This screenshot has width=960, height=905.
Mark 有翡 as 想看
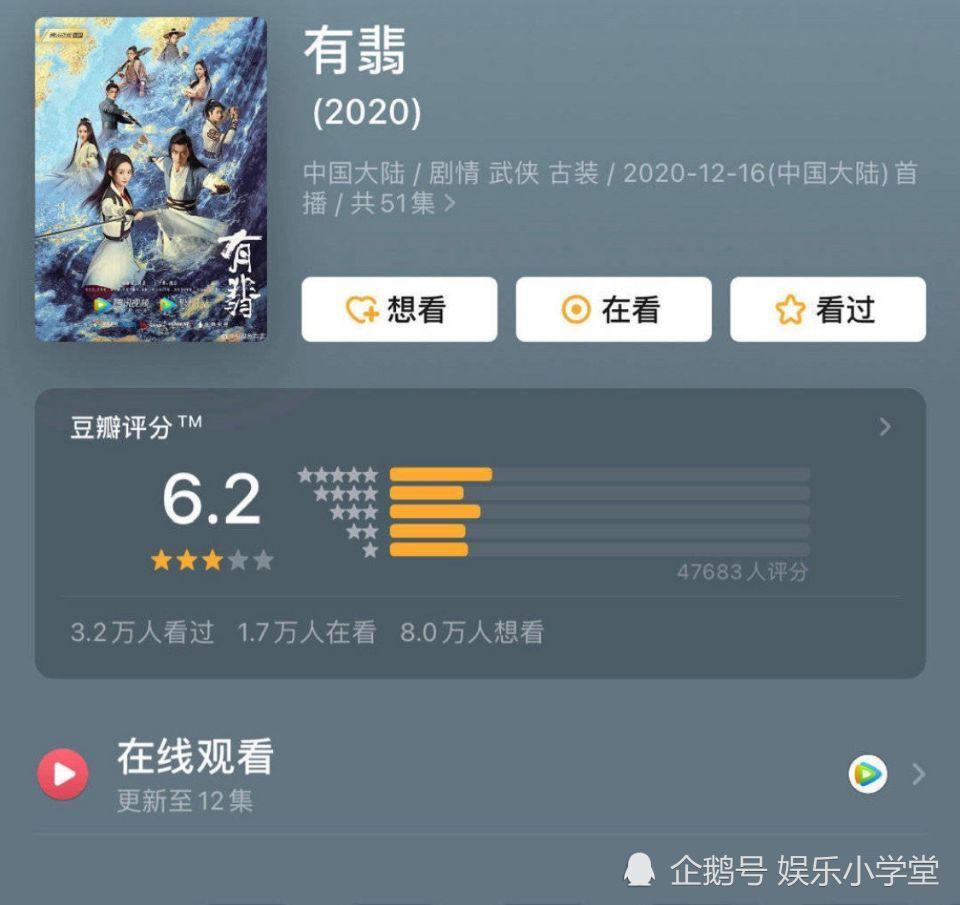399,310
